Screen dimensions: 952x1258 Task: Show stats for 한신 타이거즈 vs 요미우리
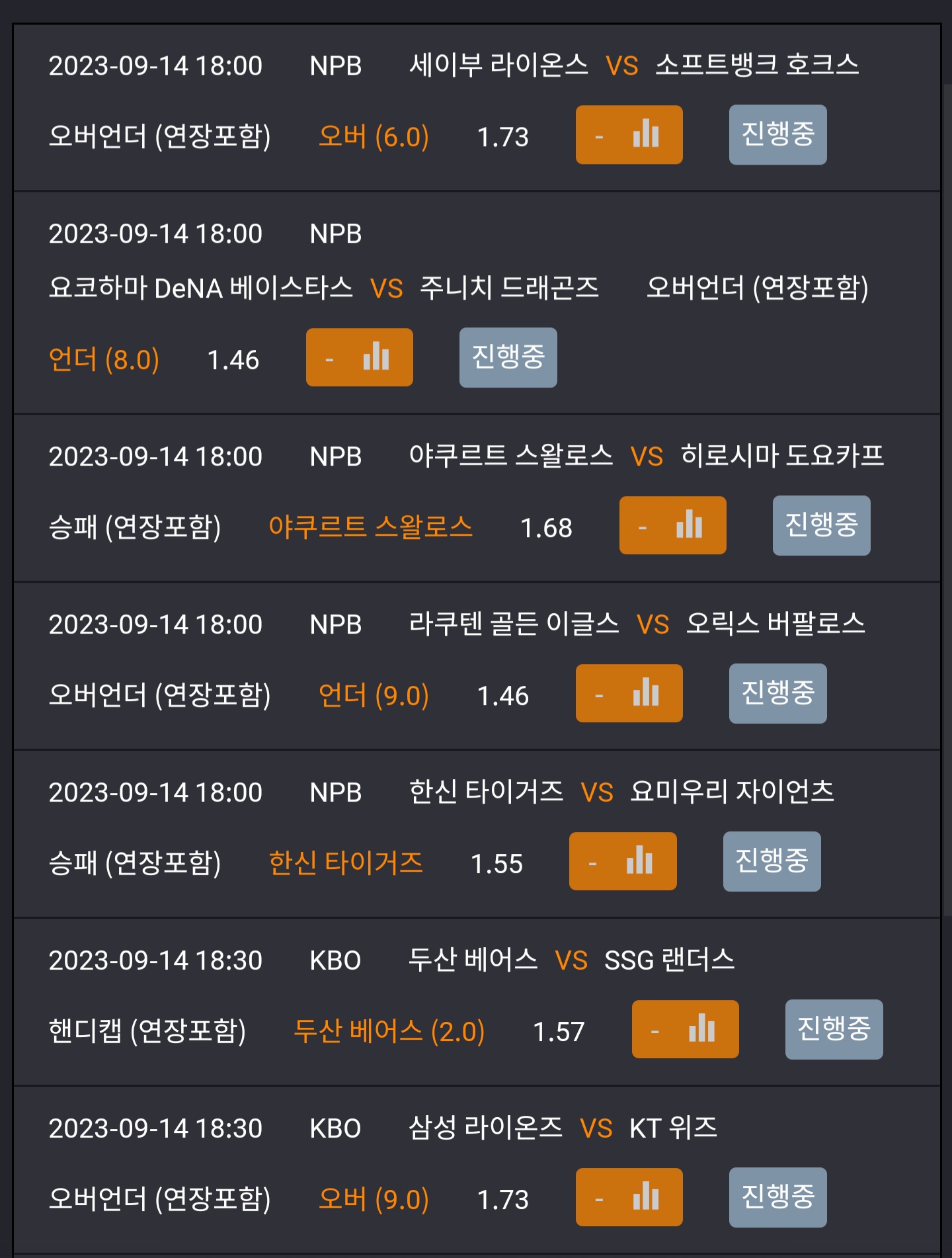coord(623,862)
